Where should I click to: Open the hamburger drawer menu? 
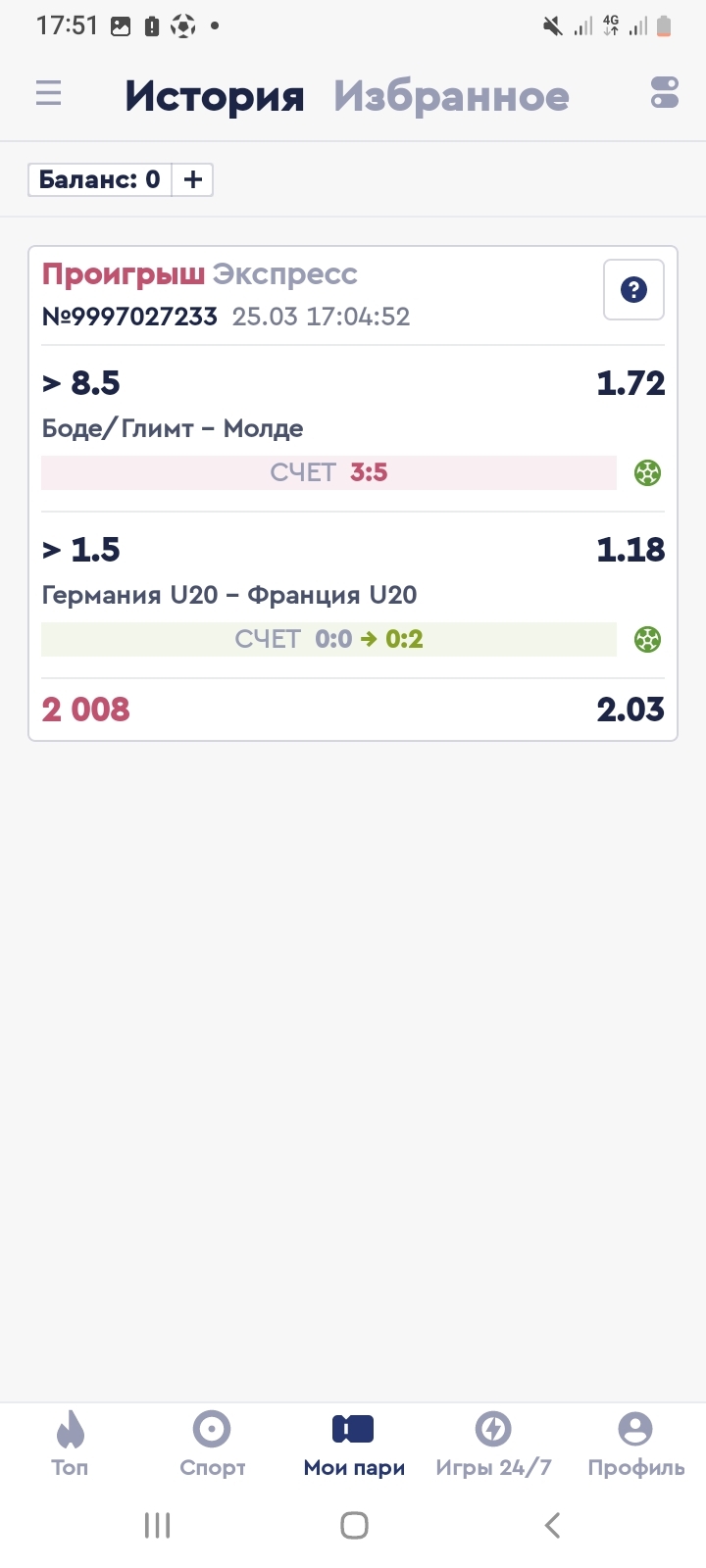coord(49,93)
